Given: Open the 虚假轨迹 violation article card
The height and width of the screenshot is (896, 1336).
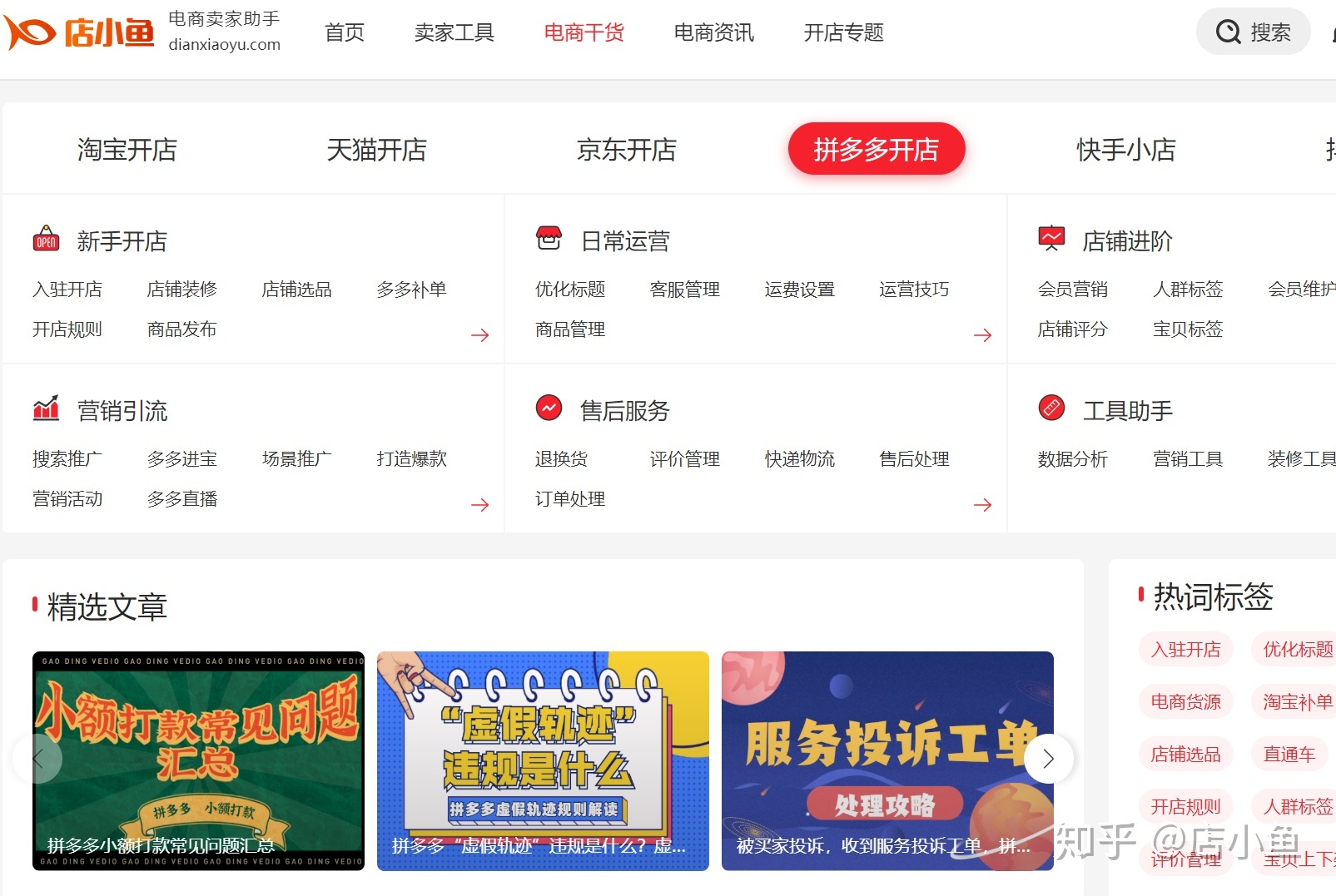Looking at the screenshot, I should click(543, 760).
